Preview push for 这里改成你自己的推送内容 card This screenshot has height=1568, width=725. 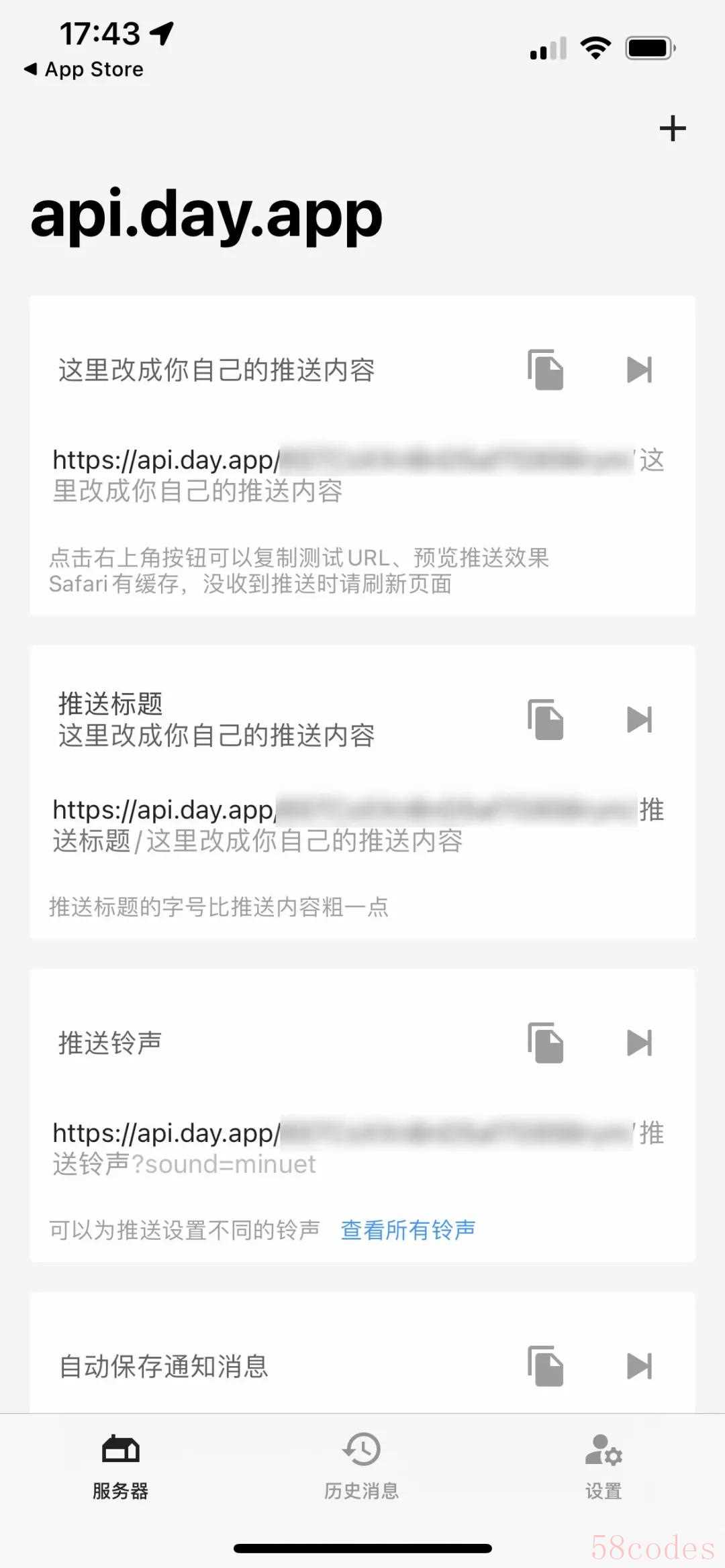click(639, 370)
